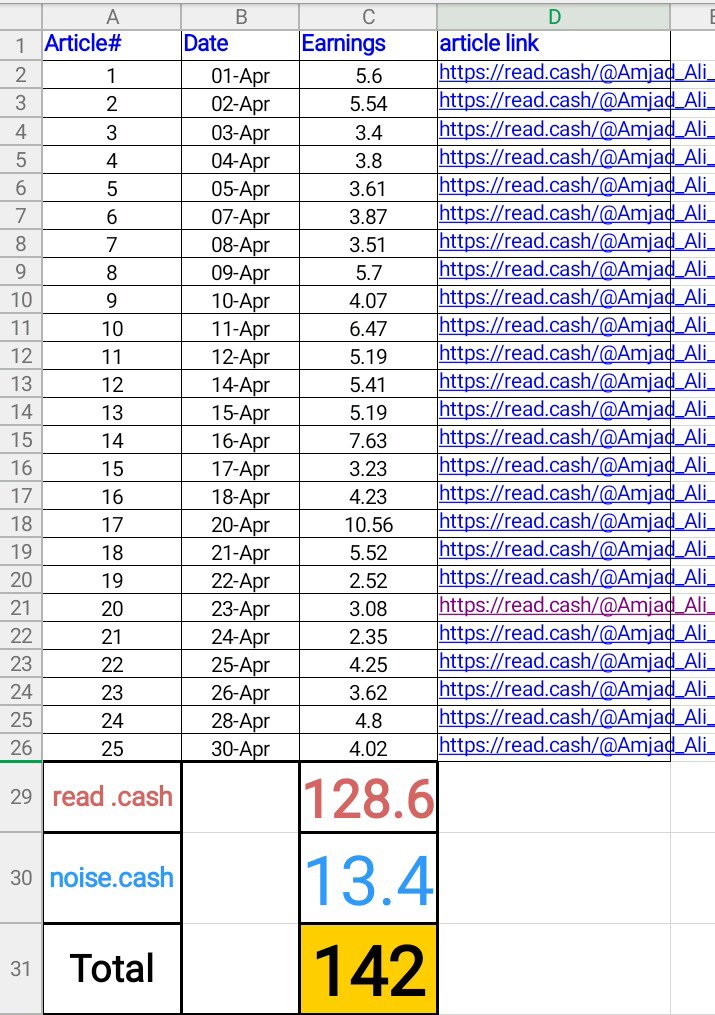The width and height of the screenshot is (715, 1015).
Task: Open the article link for 11-Apr
Action: (x=577, y=326)
